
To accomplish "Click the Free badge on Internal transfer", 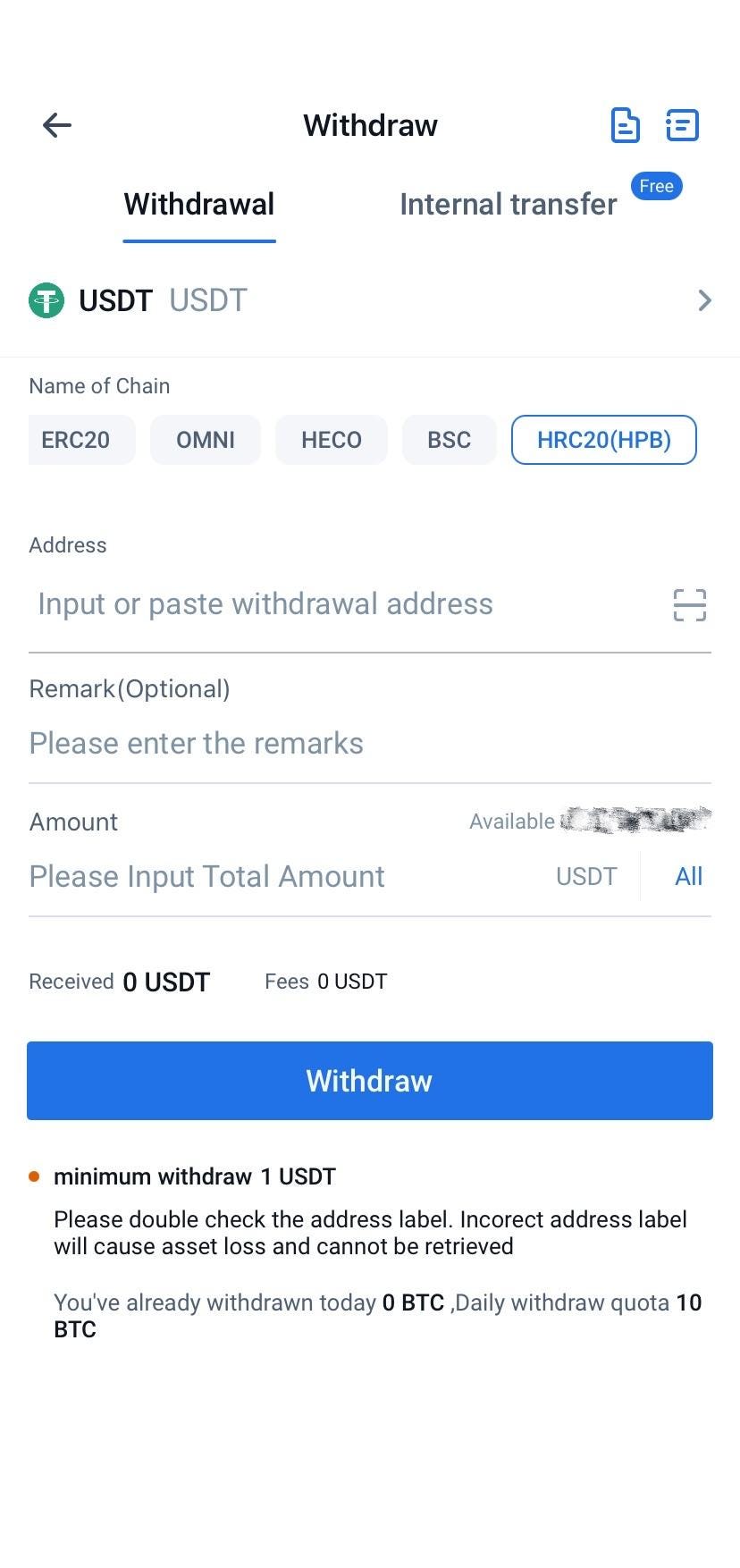I will pyautogui.click(x=657, y=186).
